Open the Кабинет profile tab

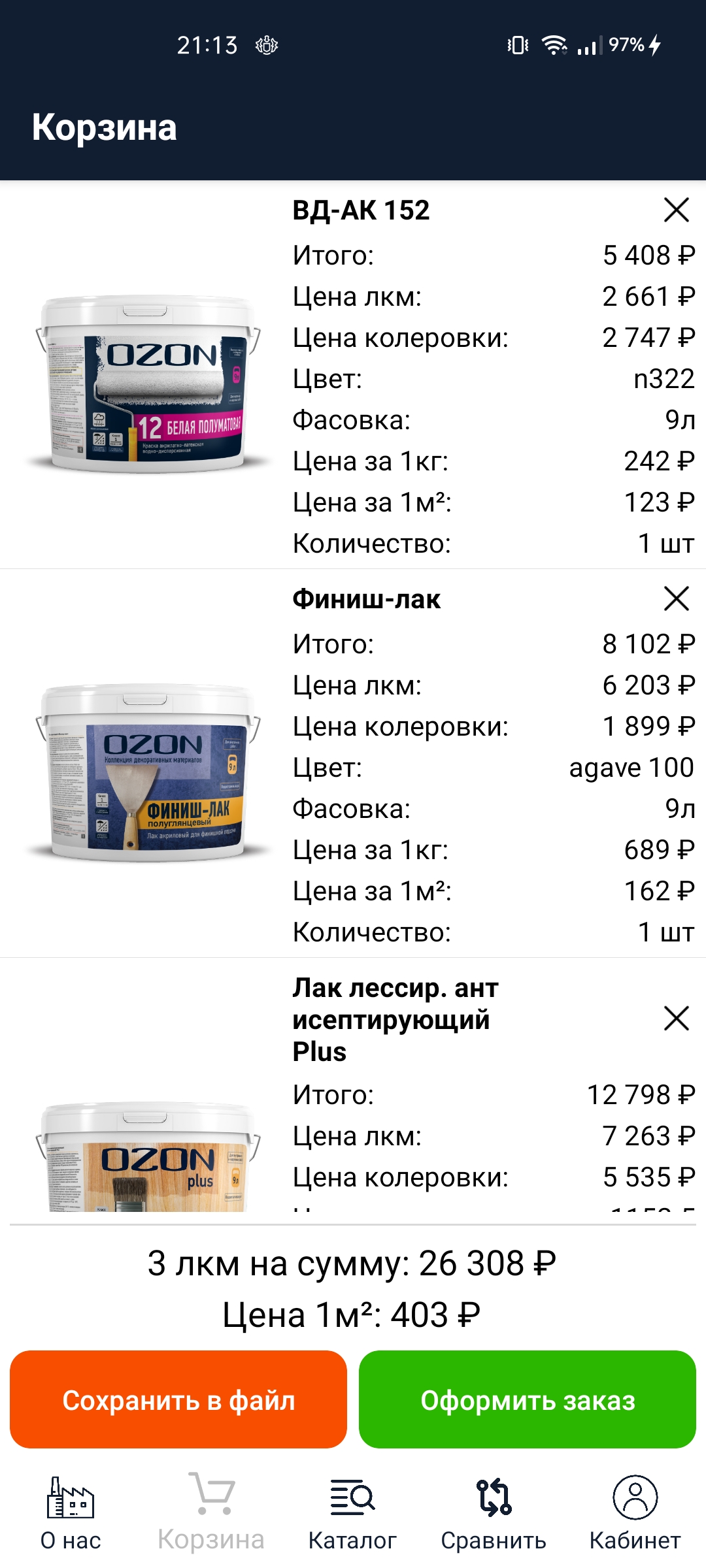click(635, 1512)
